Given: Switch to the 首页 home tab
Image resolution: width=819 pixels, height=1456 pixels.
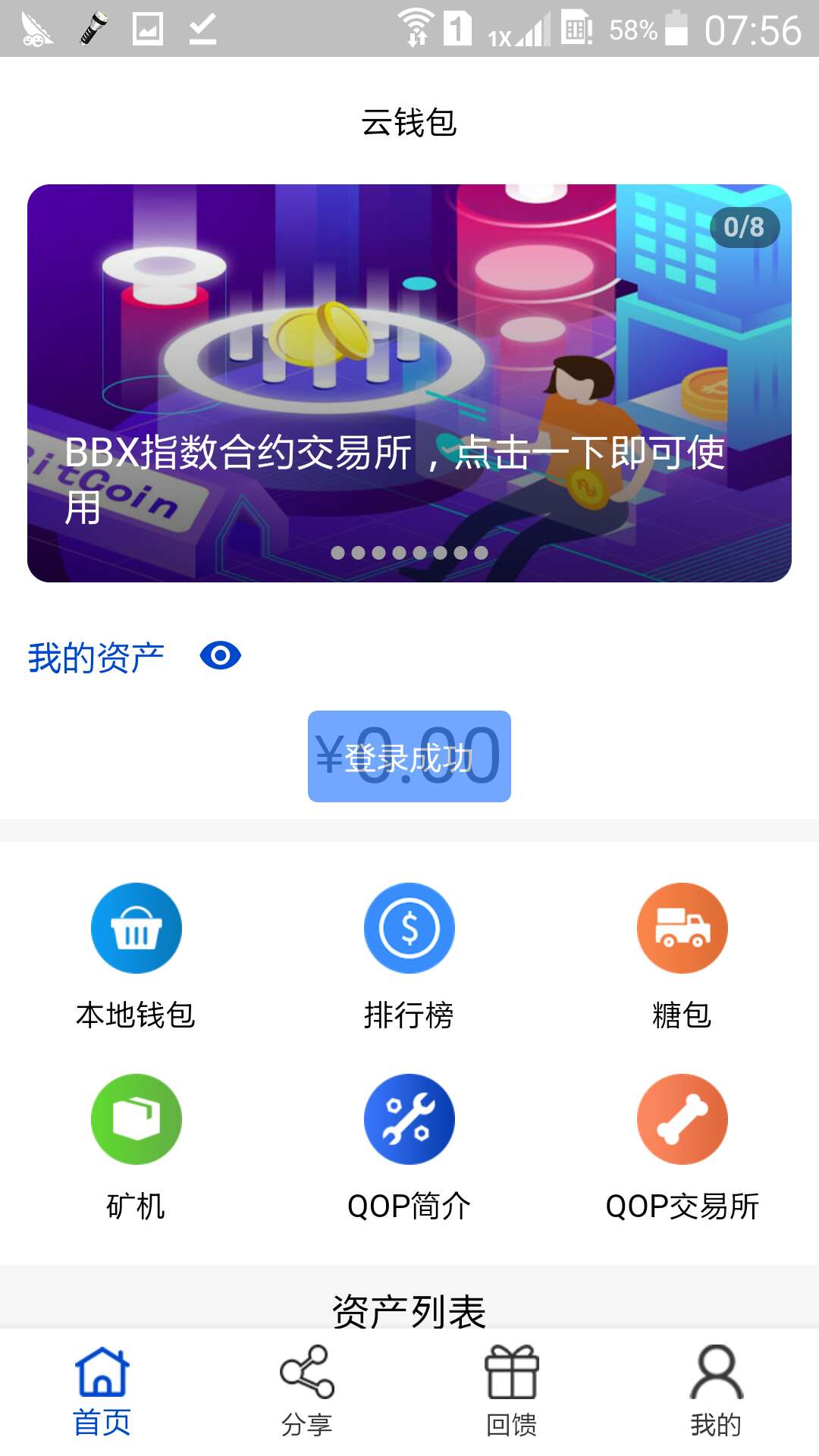Looking at the screenshot, I should pyautogui.click(x=102, y=1391).
